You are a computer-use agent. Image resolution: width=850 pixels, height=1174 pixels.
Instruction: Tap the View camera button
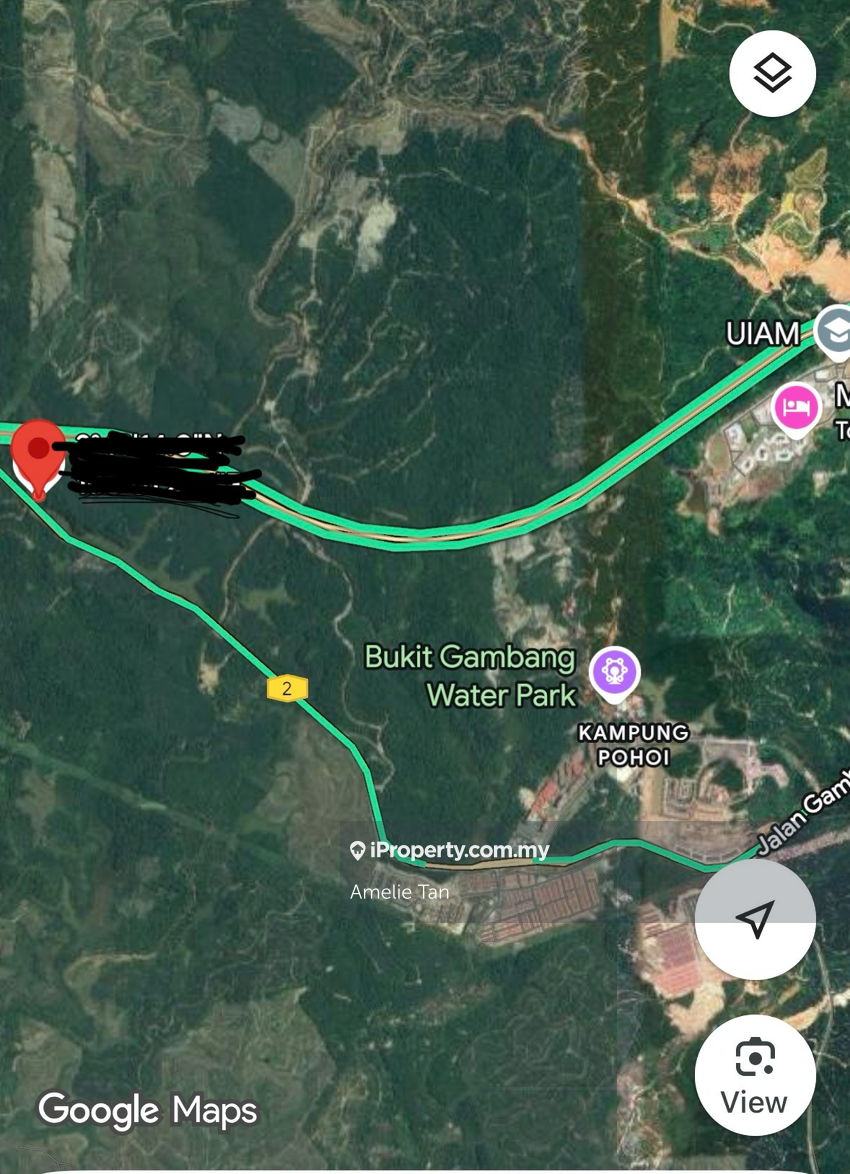[755, 1075]
